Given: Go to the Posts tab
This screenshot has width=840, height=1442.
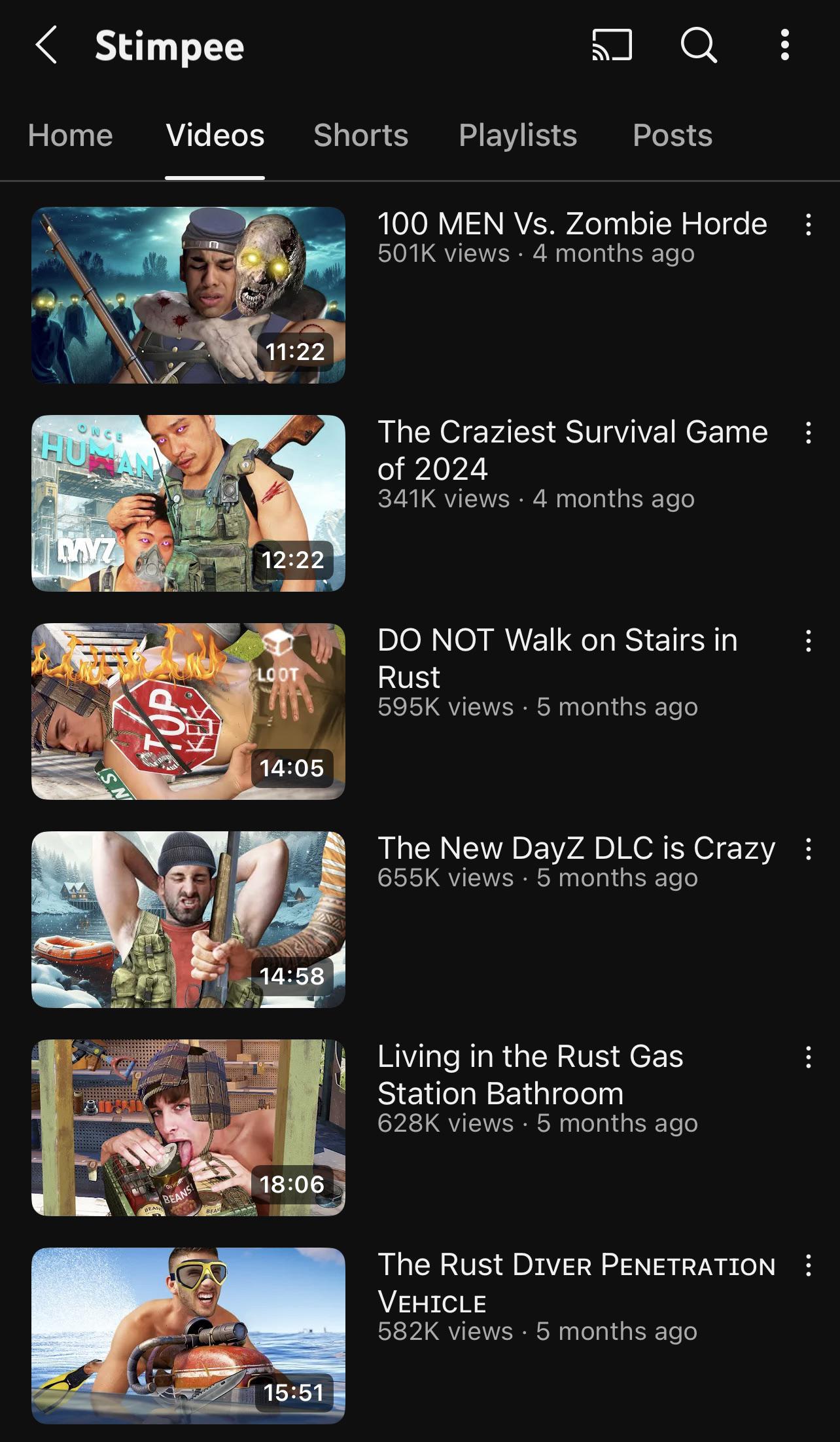Looking at the screenshot, I should pos(673,135).
